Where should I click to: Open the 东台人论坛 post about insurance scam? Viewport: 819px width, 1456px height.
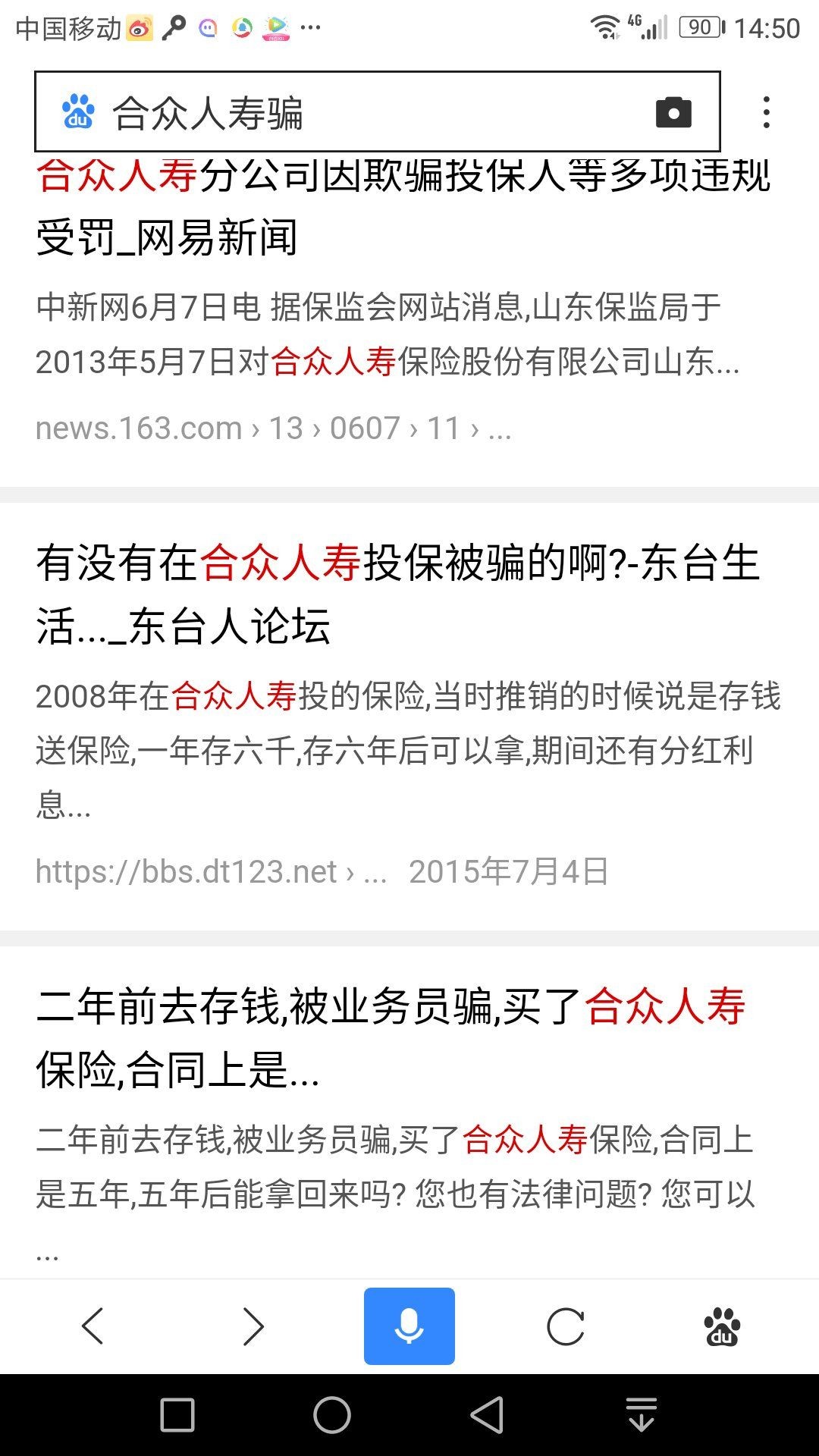pos(379,591)
